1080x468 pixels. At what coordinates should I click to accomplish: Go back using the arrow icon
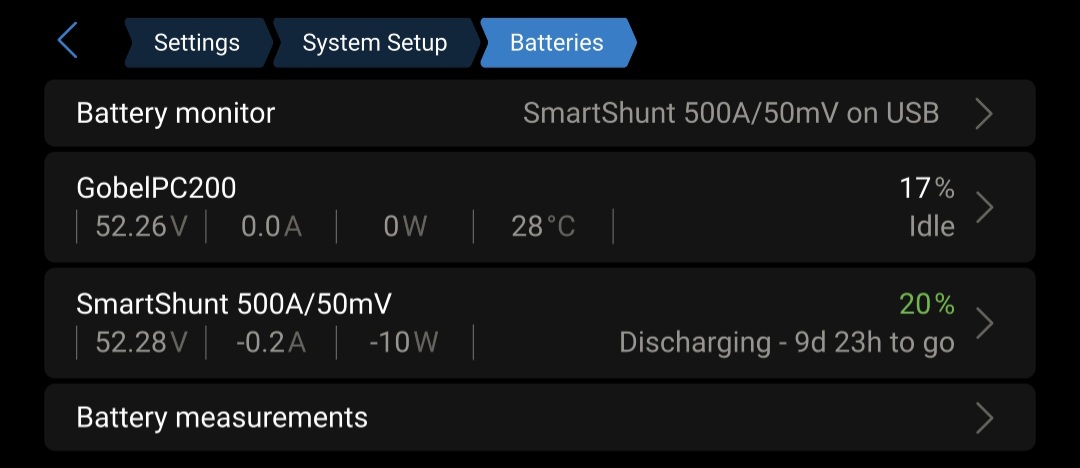point(68,42)
